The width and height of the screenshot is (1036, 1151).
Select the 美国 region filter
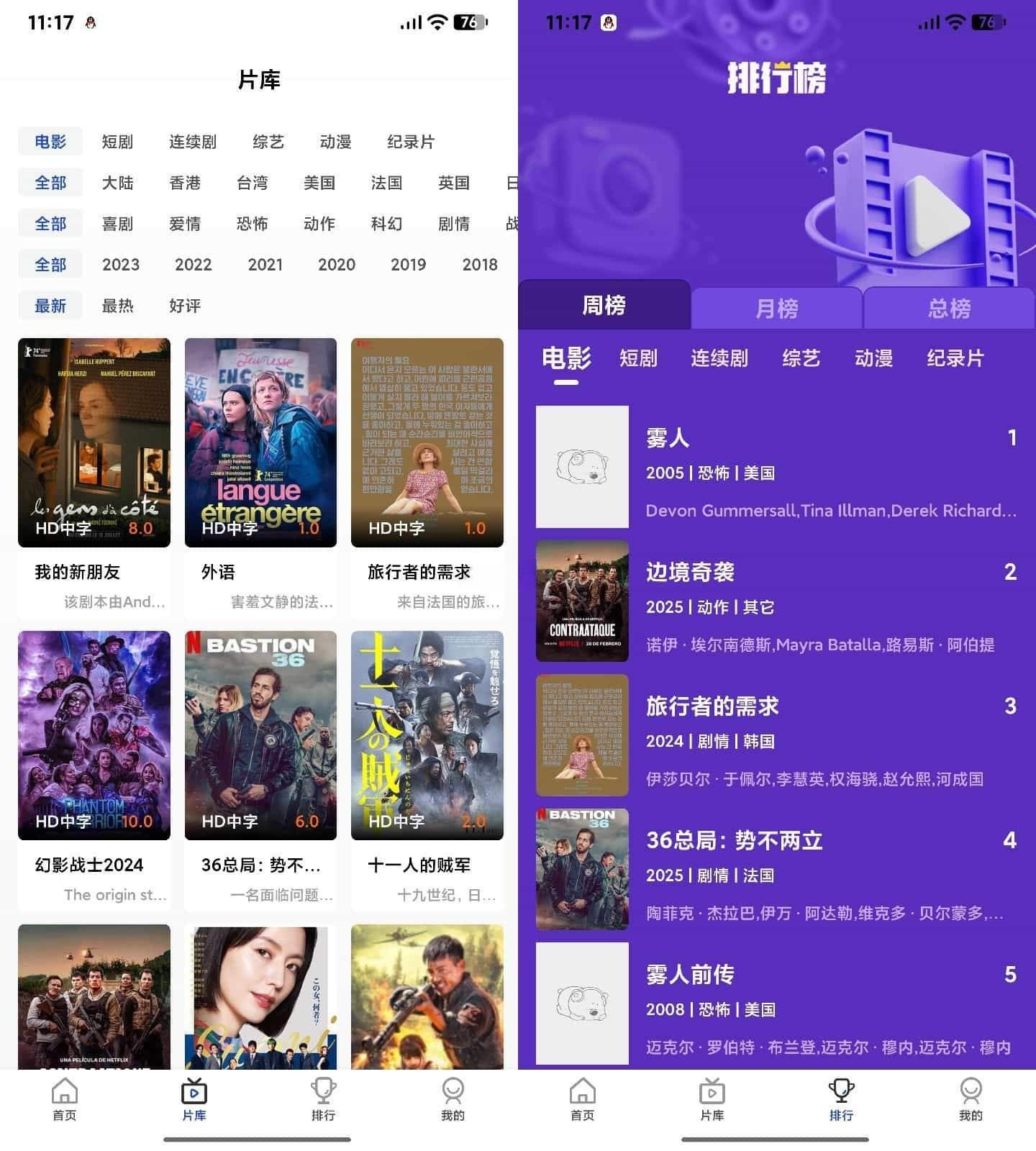[321, 183]
